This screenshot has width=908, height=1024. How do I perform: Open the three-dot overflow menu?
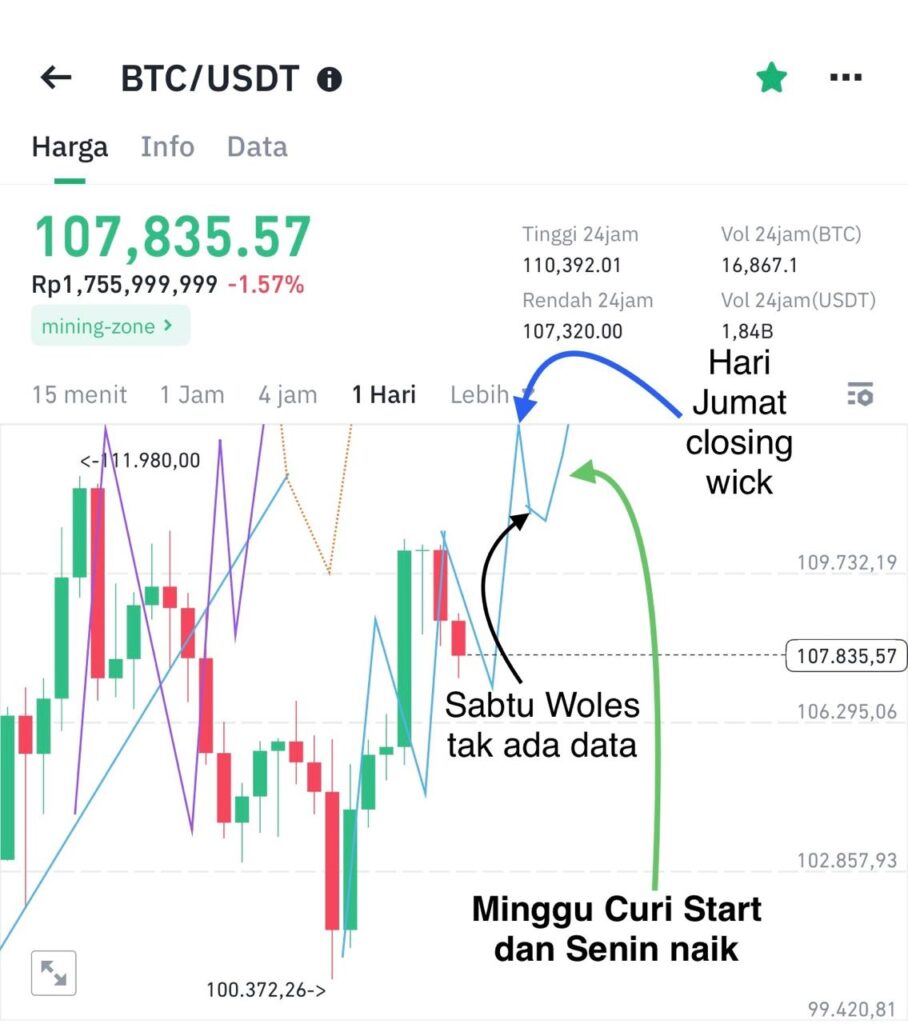click(x=846, y=78)
